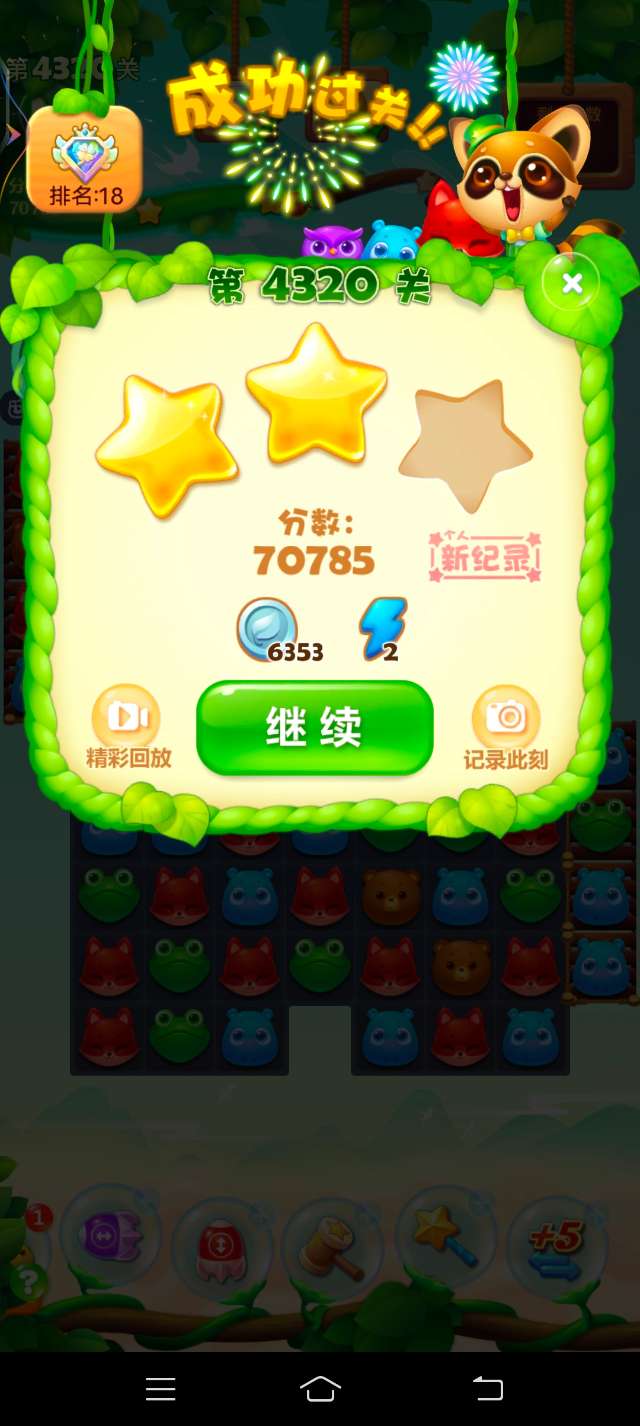Open the 排名:18 ranking badge

click(x=85, y=160)
